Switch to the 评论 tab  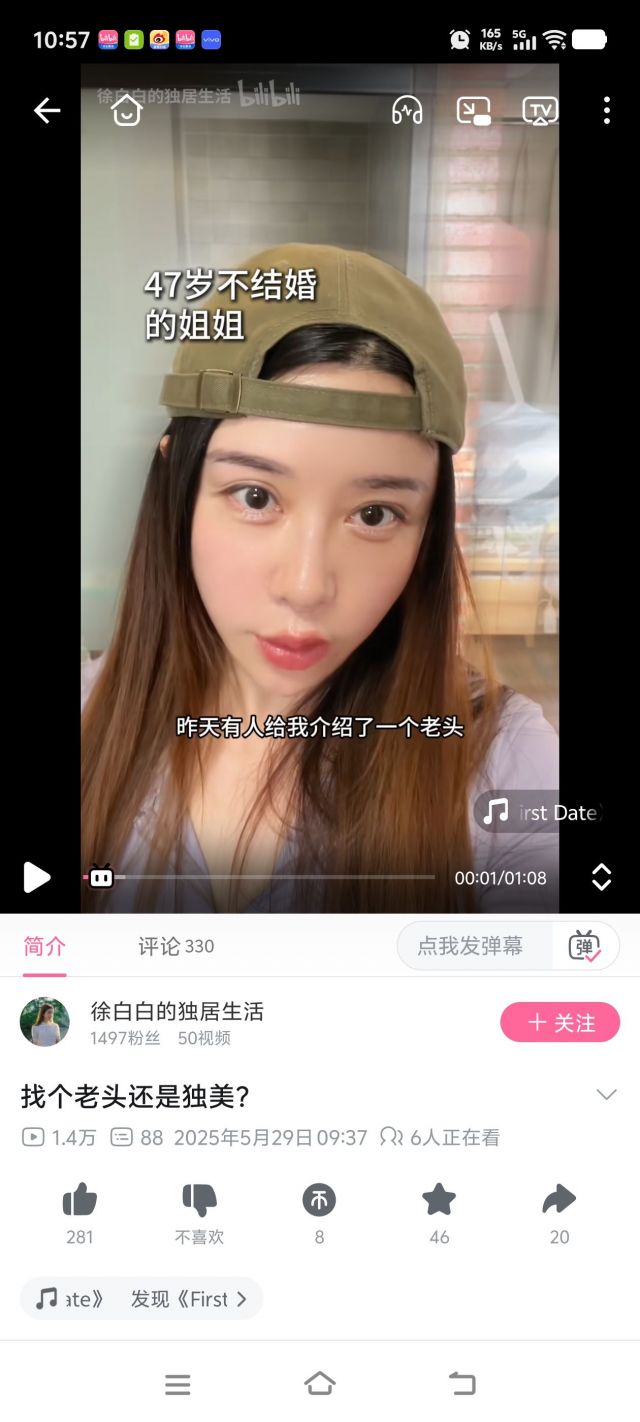coord(175,946)
